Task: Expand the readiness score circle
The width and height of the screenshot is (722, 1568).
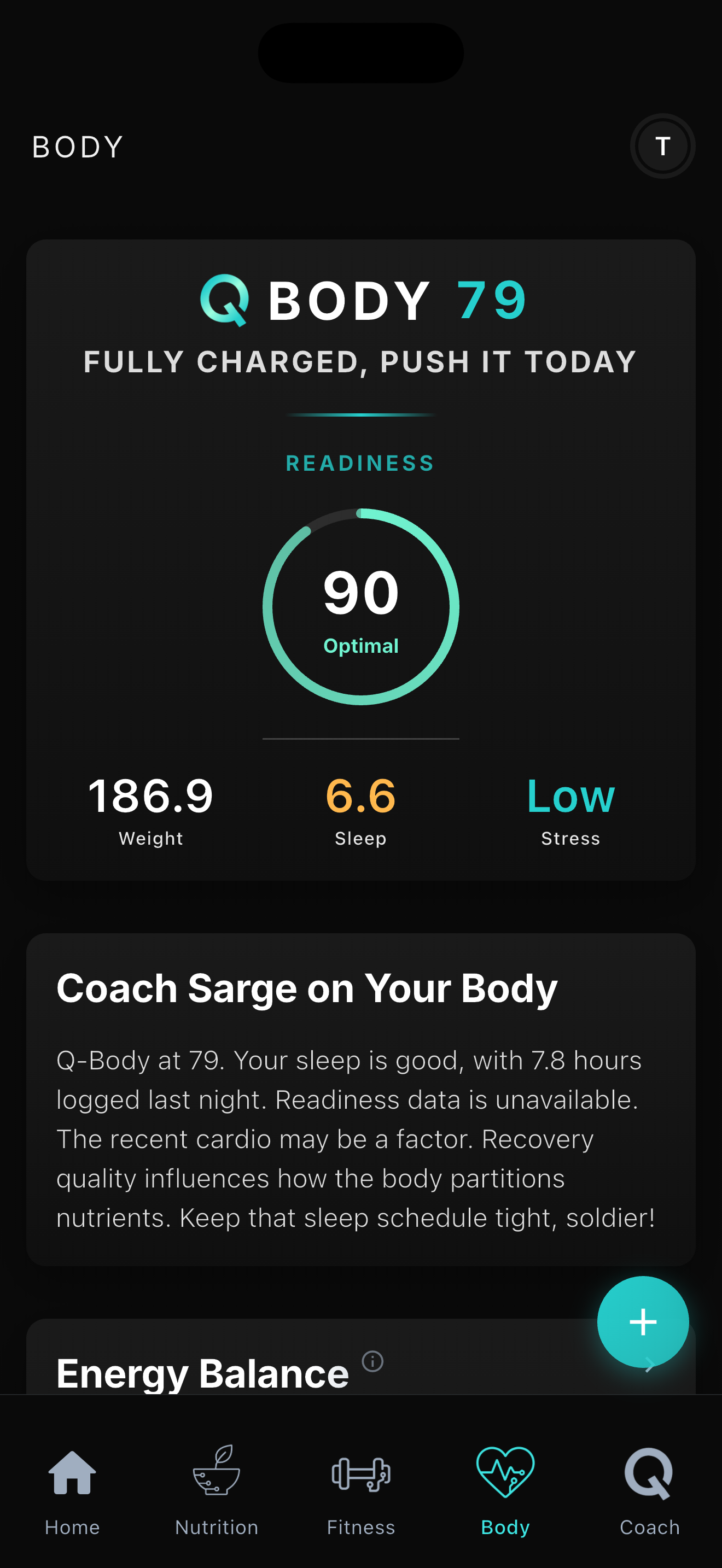Action: tap(360, 607)
